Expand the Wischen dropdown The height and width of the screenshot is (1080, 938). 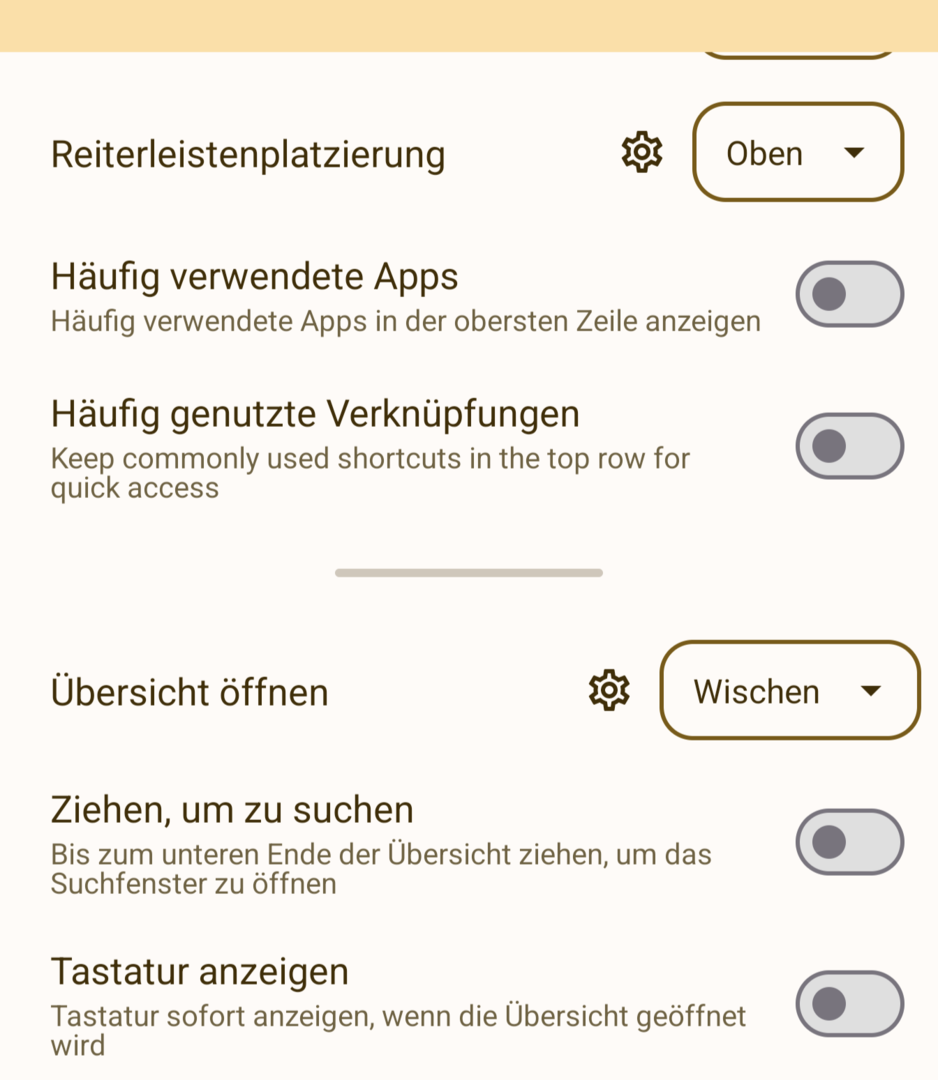[789, 691]
